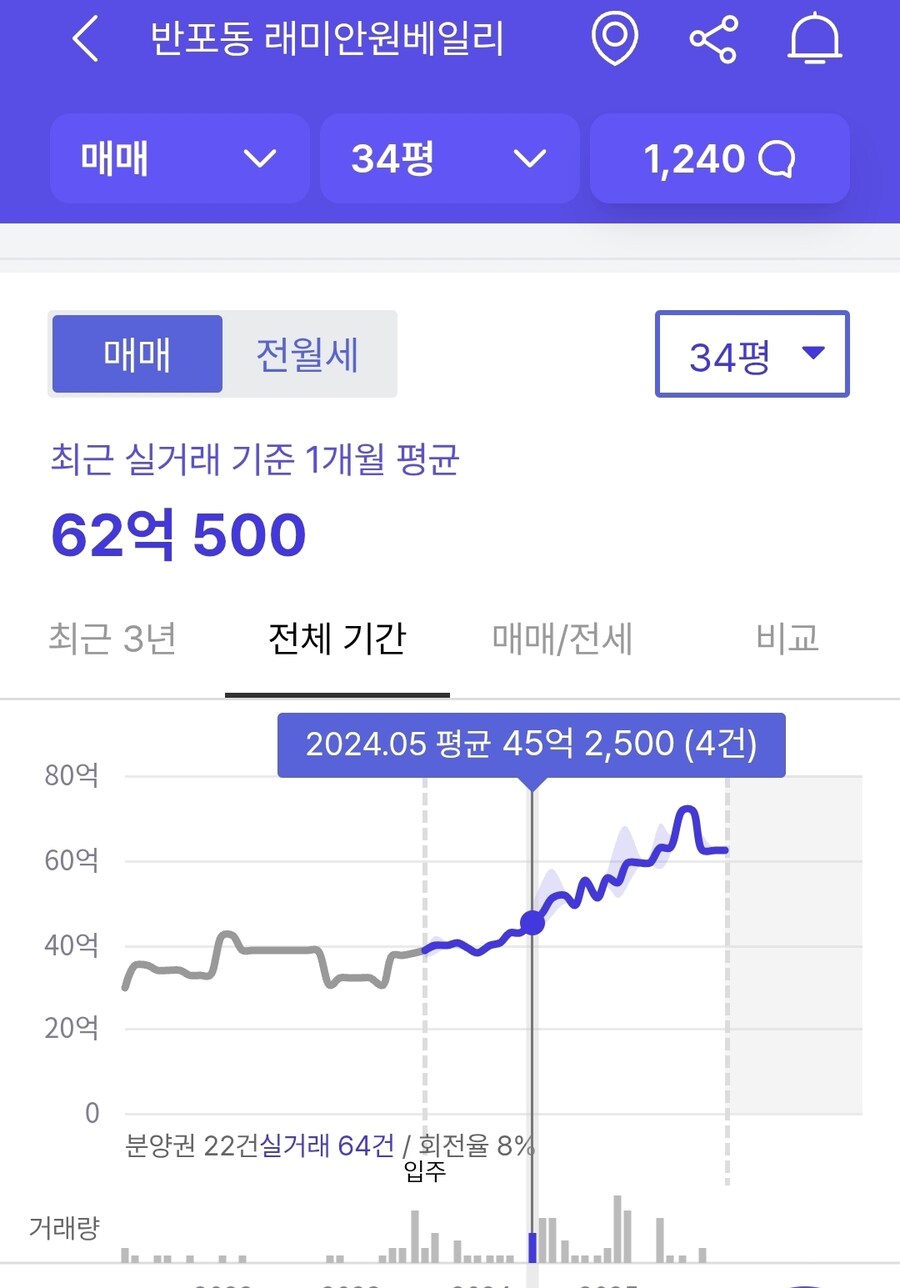
Task: Tap the share icon in the header
Action: 714,40
